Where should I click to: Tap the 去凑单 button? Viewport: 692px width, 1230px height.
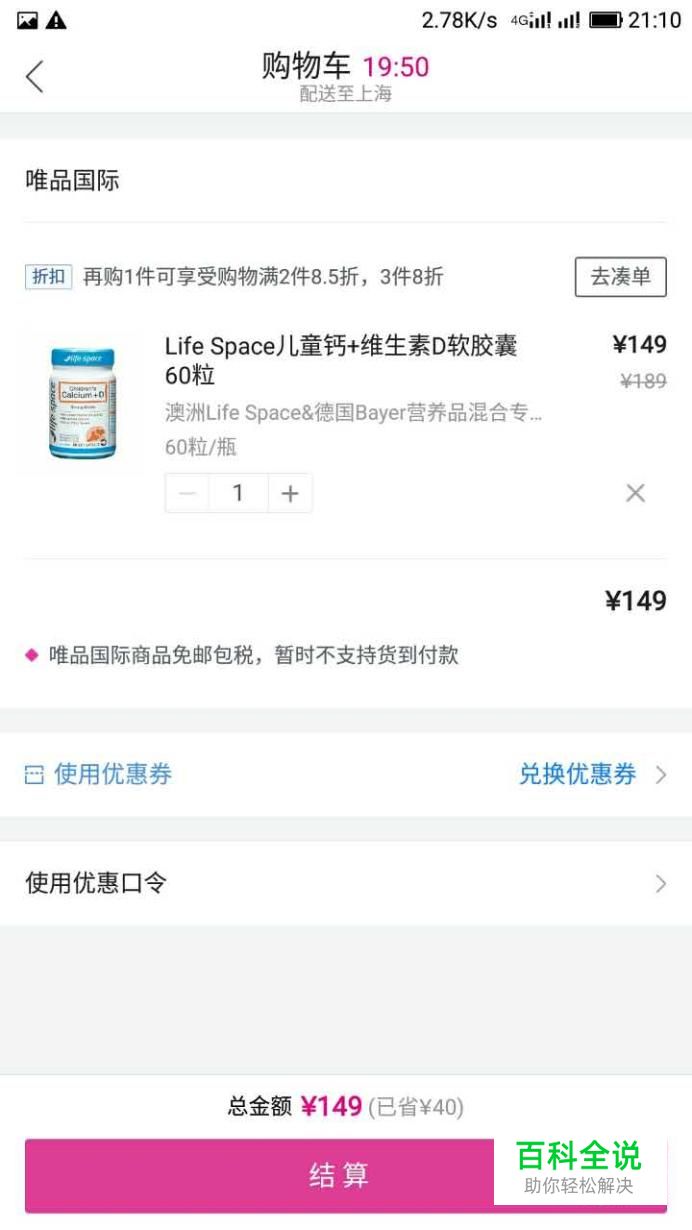[x=620, y=277]
